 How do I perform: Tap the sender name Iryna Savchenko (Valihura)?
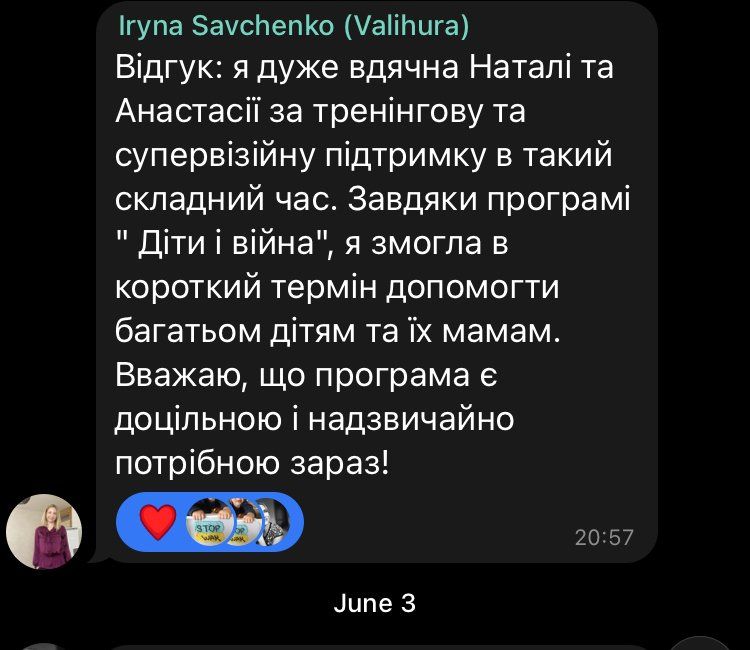click(294, 27)
